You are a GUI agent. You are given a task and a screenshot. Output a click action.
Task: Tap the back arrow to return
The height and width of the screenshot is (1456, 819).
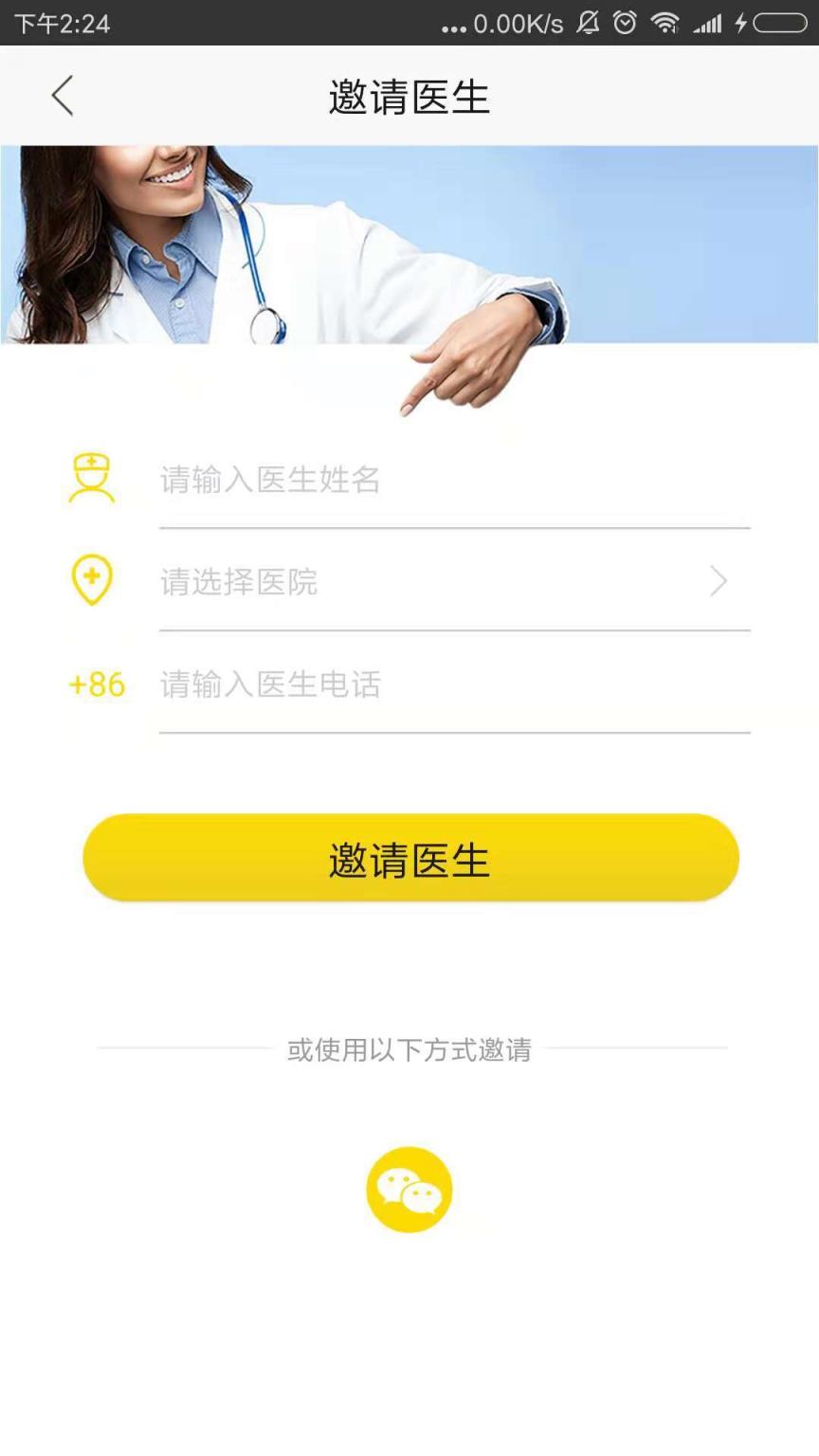(61, 96)
